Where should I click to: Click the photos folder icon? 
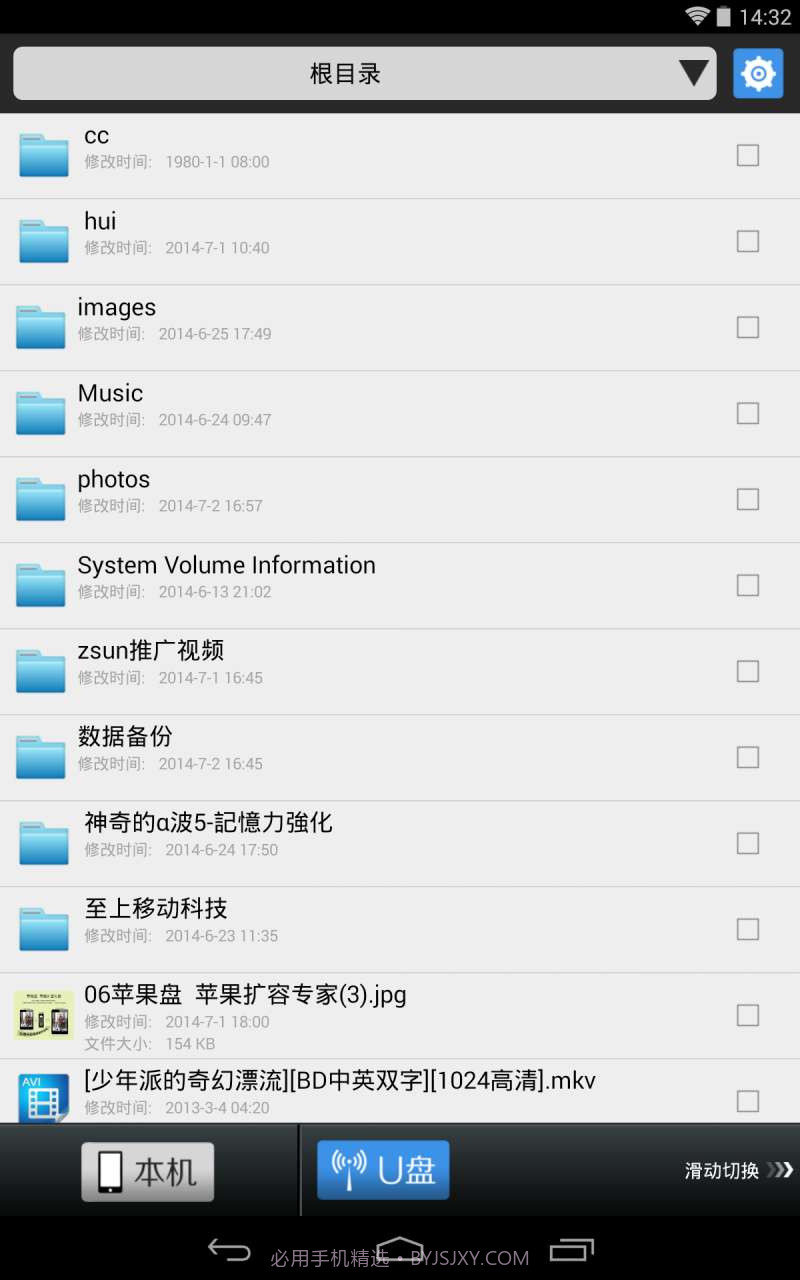click(40, 497)
